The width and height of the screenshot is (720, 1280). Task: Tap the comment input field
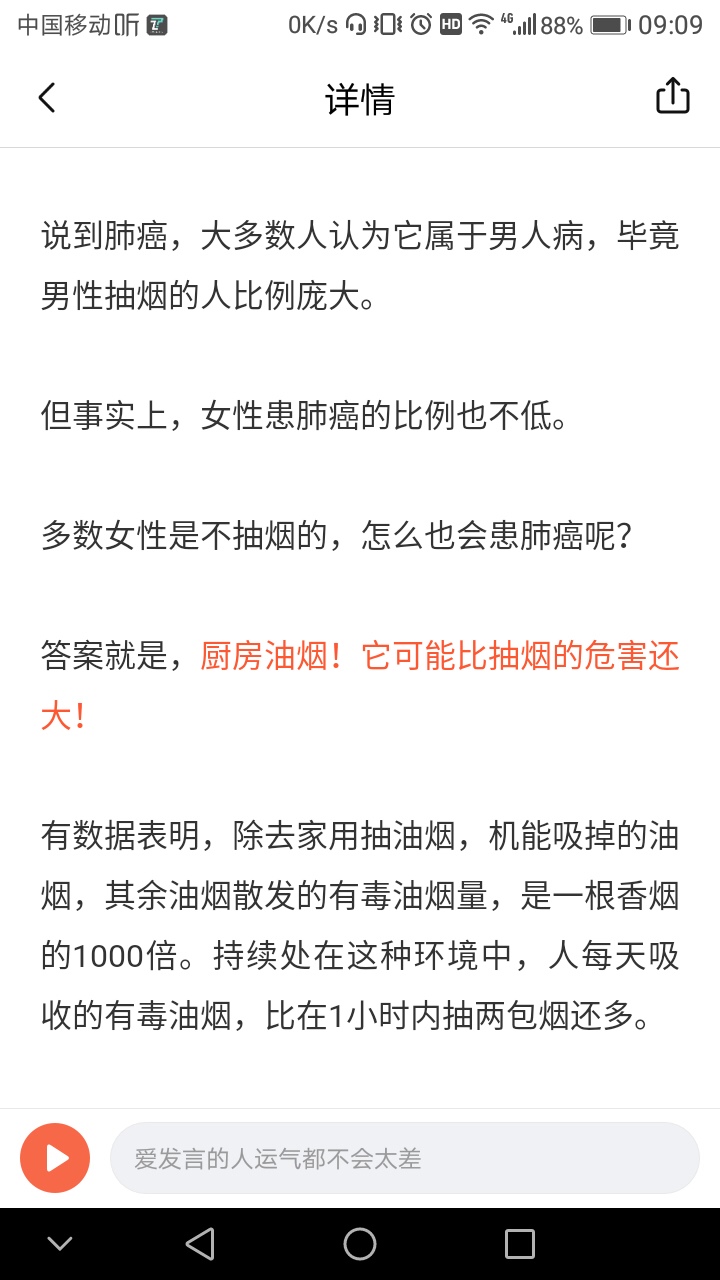404,1158
